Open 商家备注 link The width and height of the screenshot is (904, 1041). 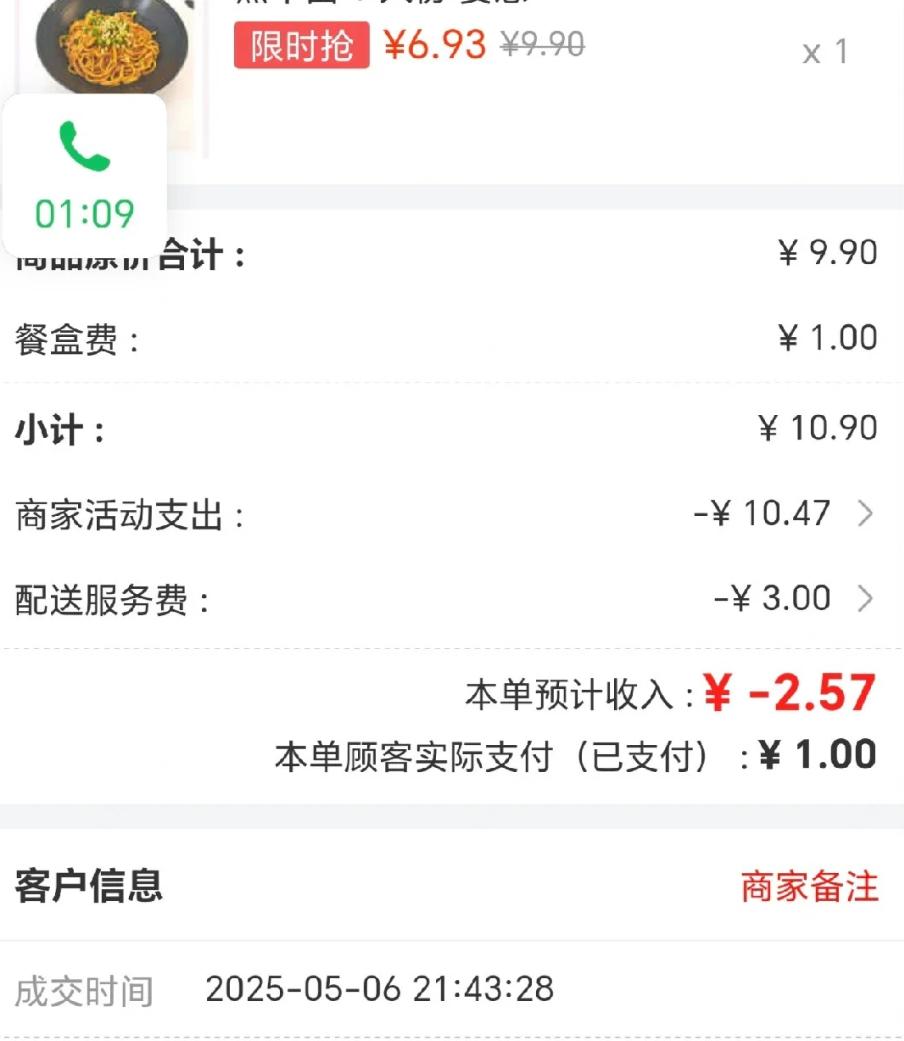[x=809, y=887]
